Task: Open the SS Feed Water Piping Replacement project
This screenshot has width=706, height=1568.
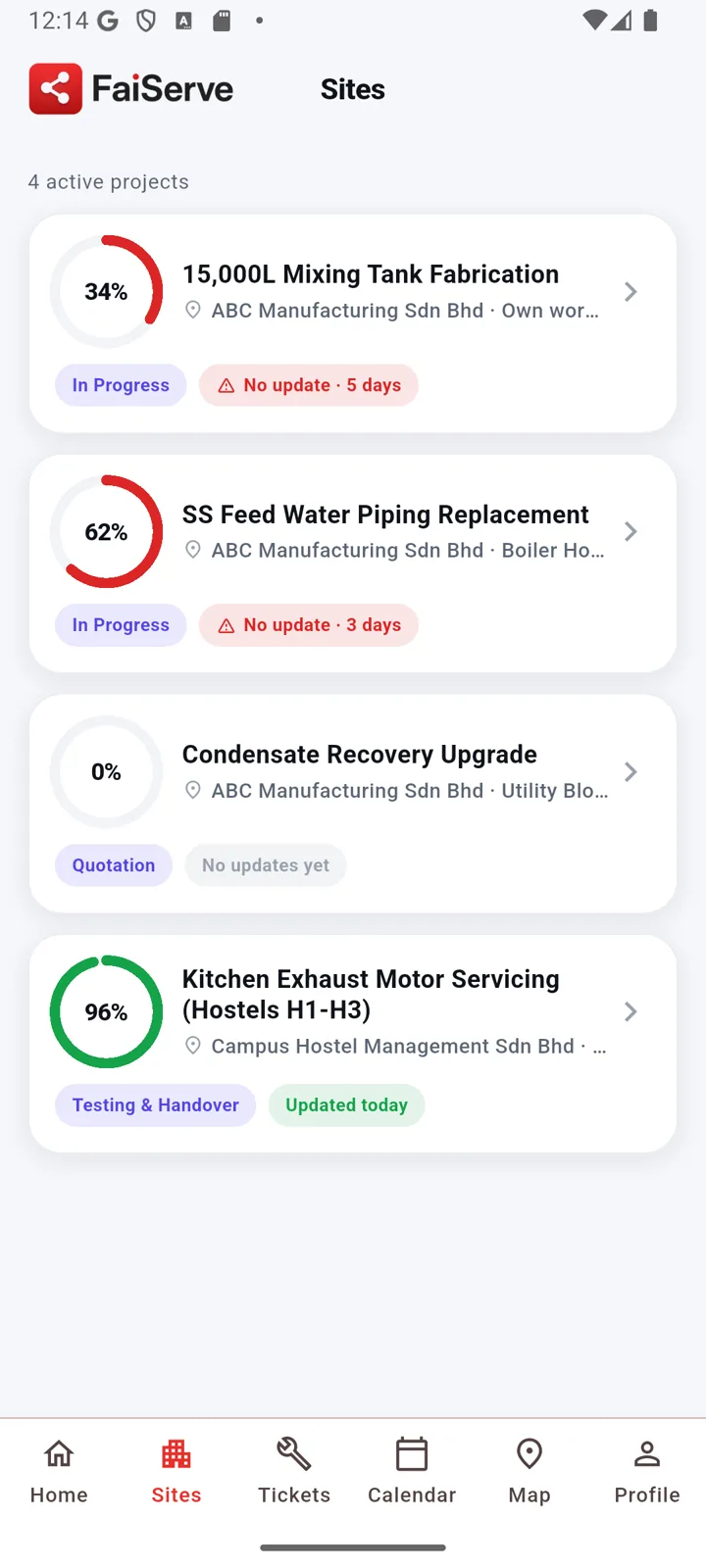Action: tap(353, 563)
